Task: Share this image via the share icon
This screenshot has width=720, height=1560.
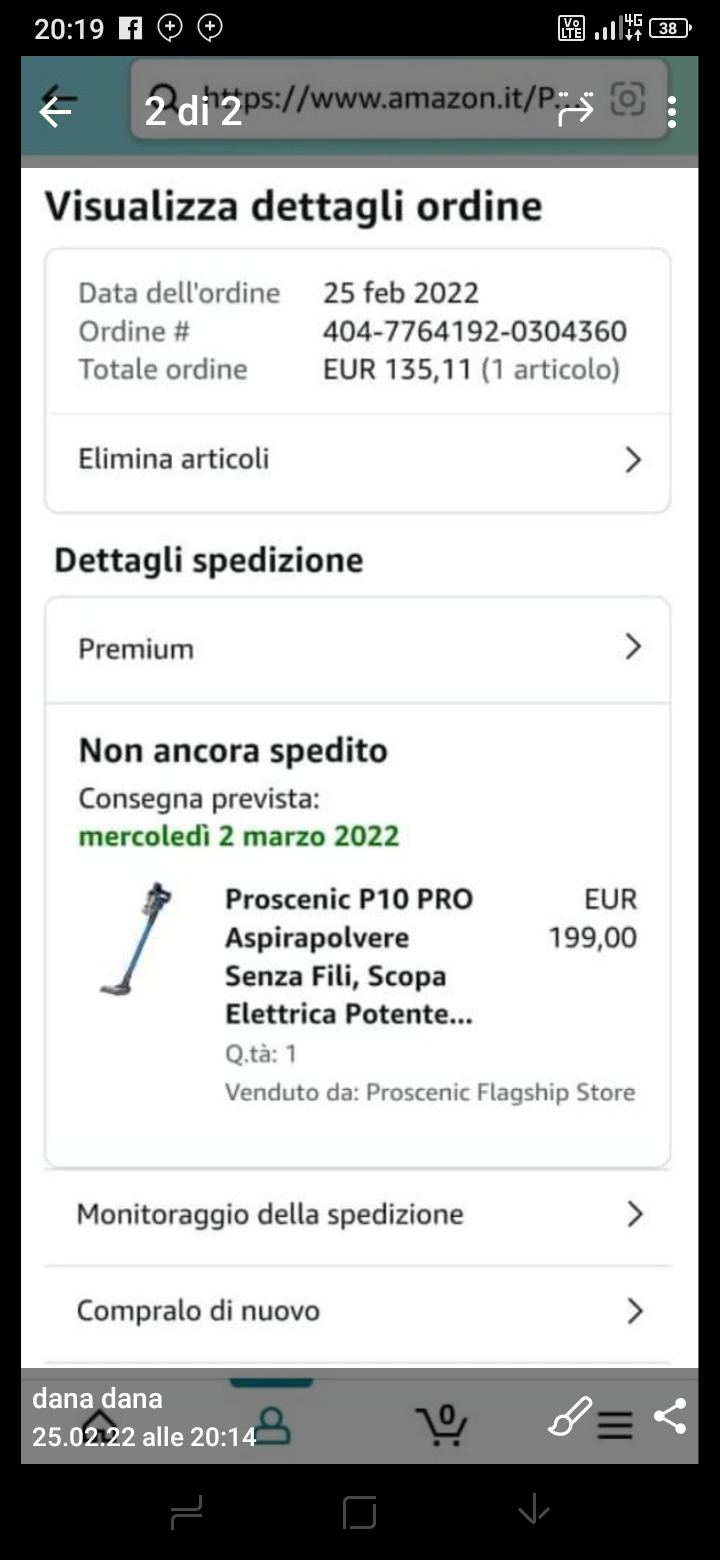Action: 669,1416
